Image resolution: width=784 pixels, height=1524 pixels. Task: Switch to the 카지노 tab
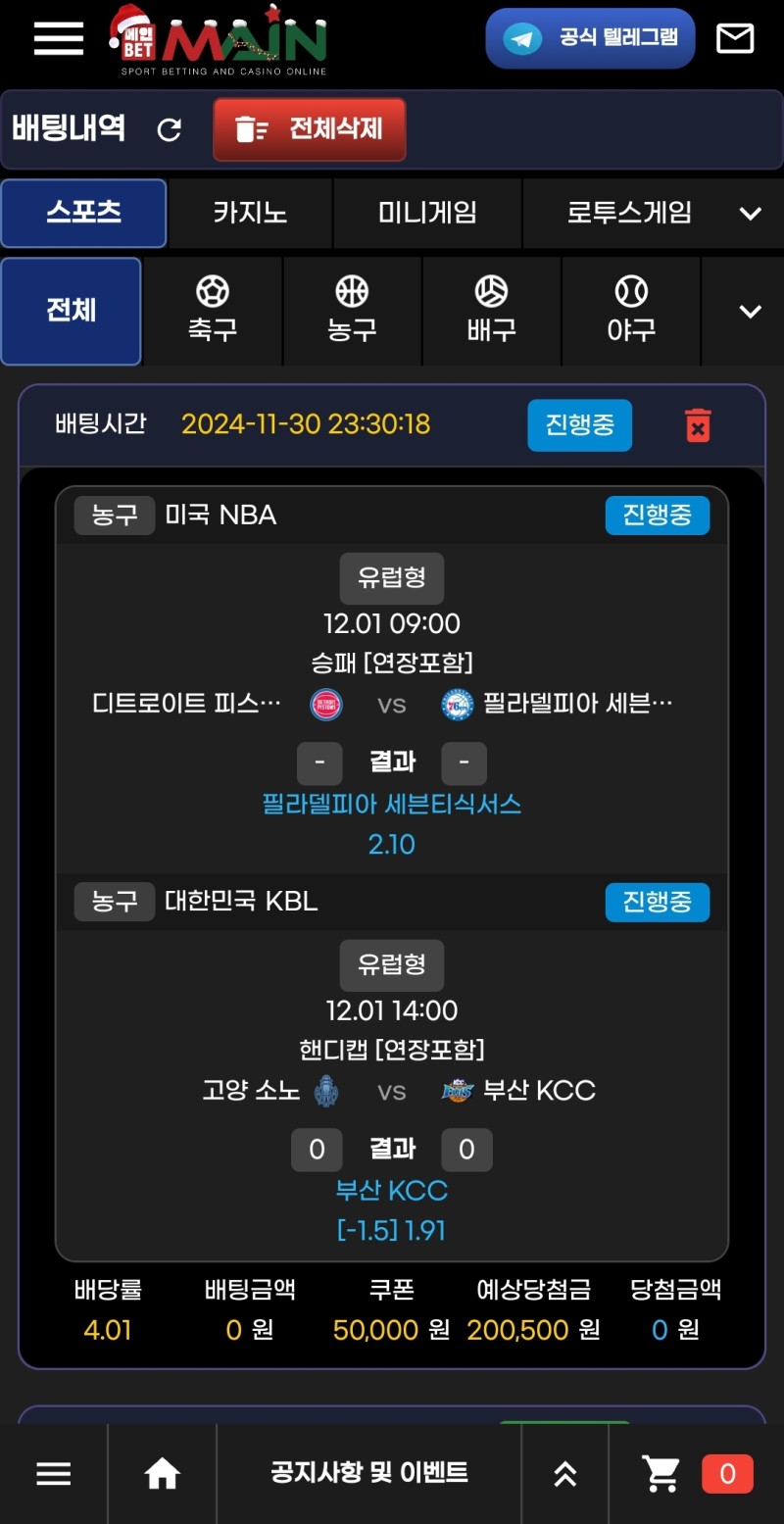250,213
